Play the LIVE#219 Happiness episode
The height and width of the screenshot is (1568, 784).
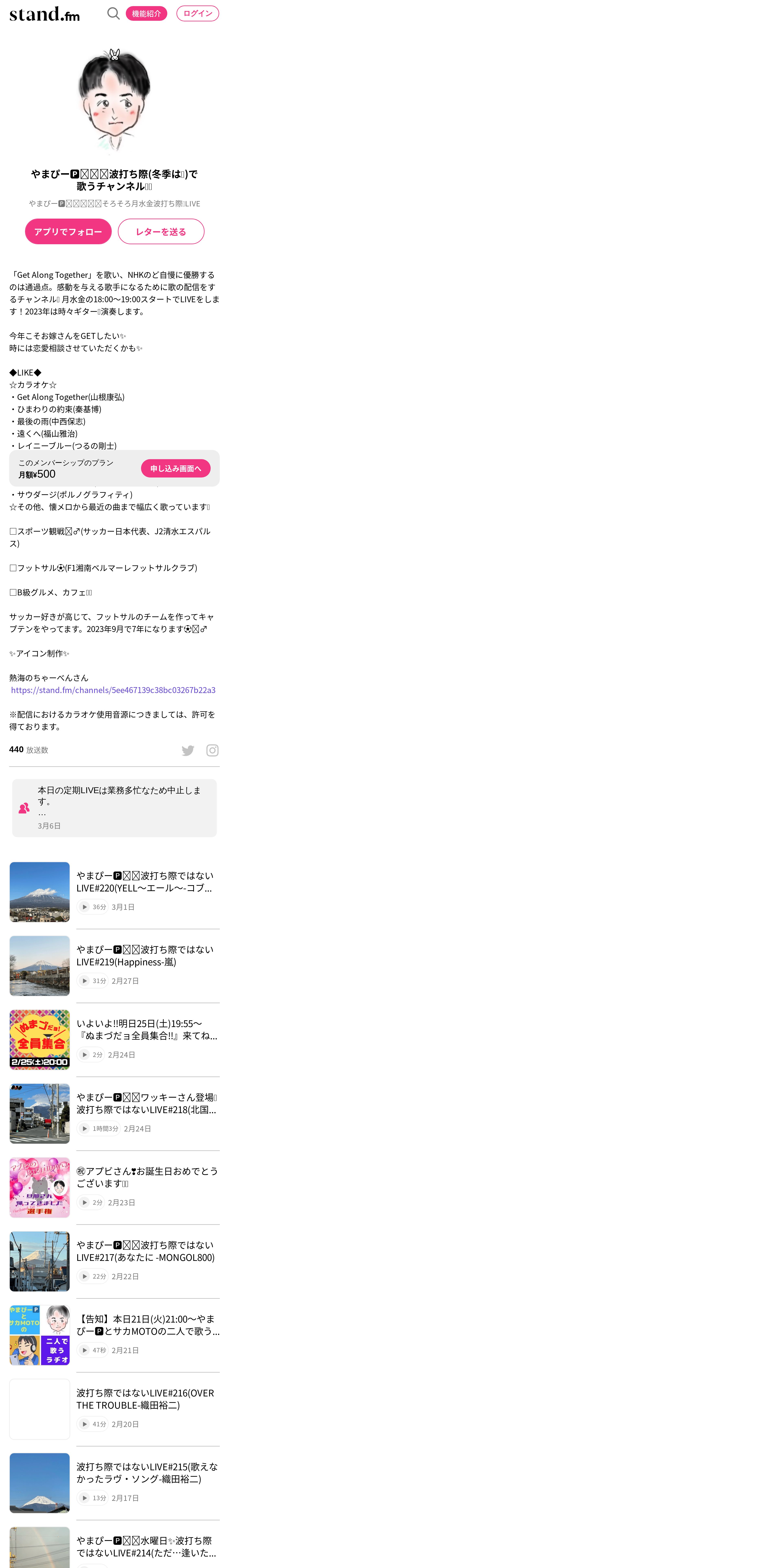pos(85,981)
